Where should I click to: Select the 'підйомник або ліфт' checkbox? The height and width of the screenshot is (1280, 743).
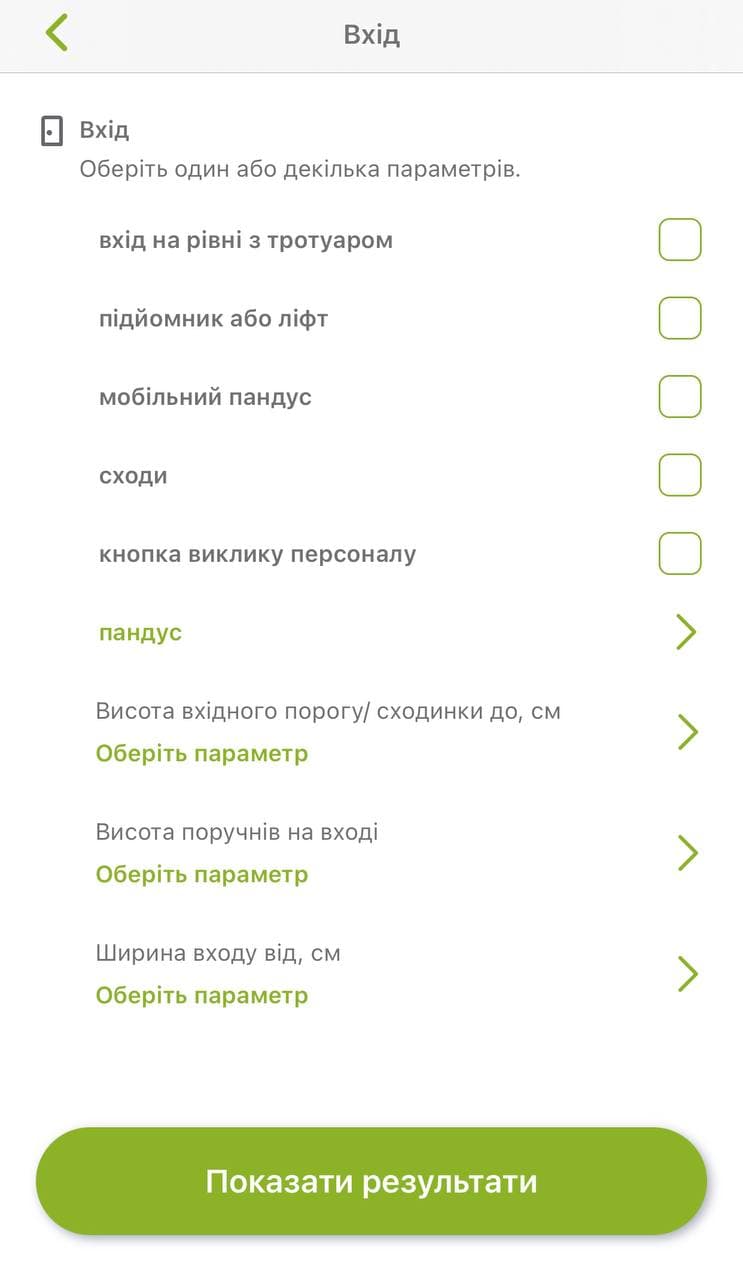(679, 319)
